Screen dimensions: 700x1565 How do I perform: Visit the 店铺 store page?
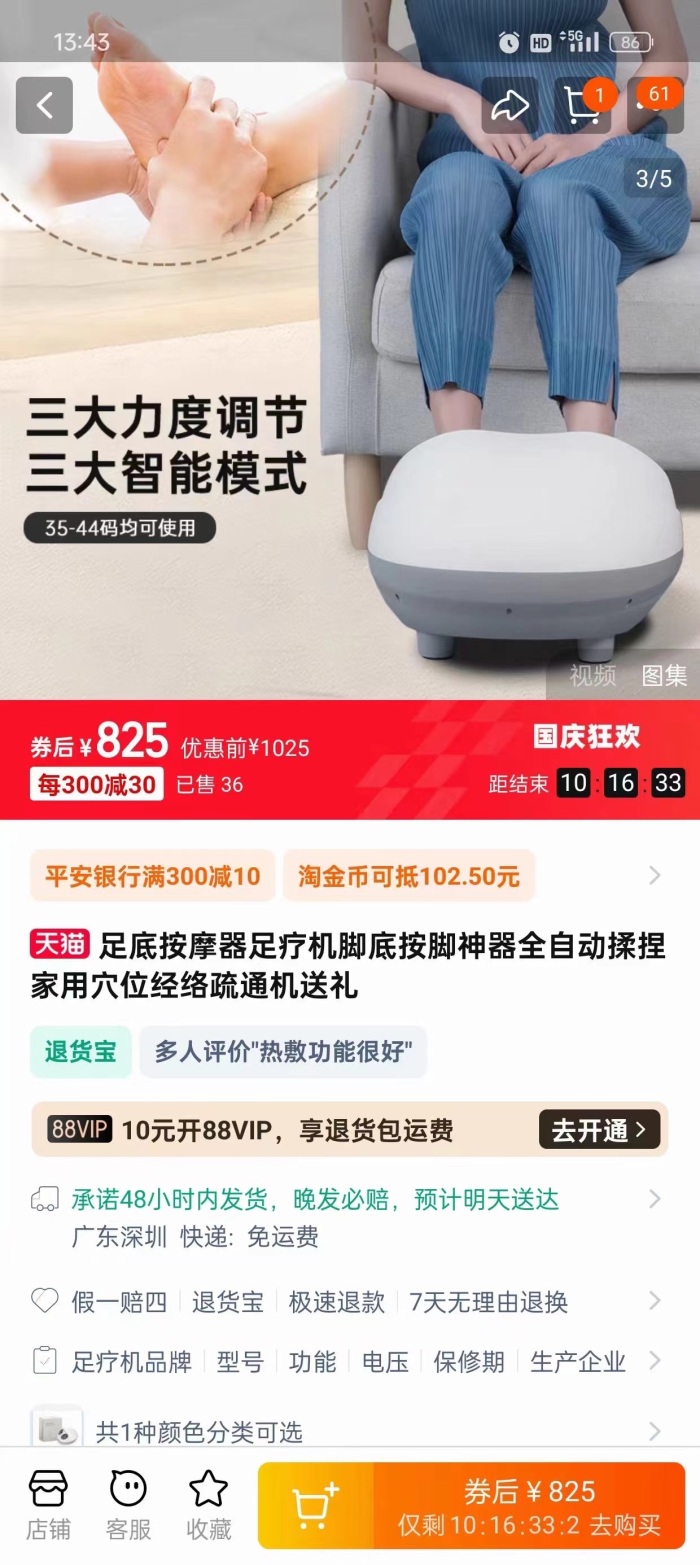coord(48,1505)
